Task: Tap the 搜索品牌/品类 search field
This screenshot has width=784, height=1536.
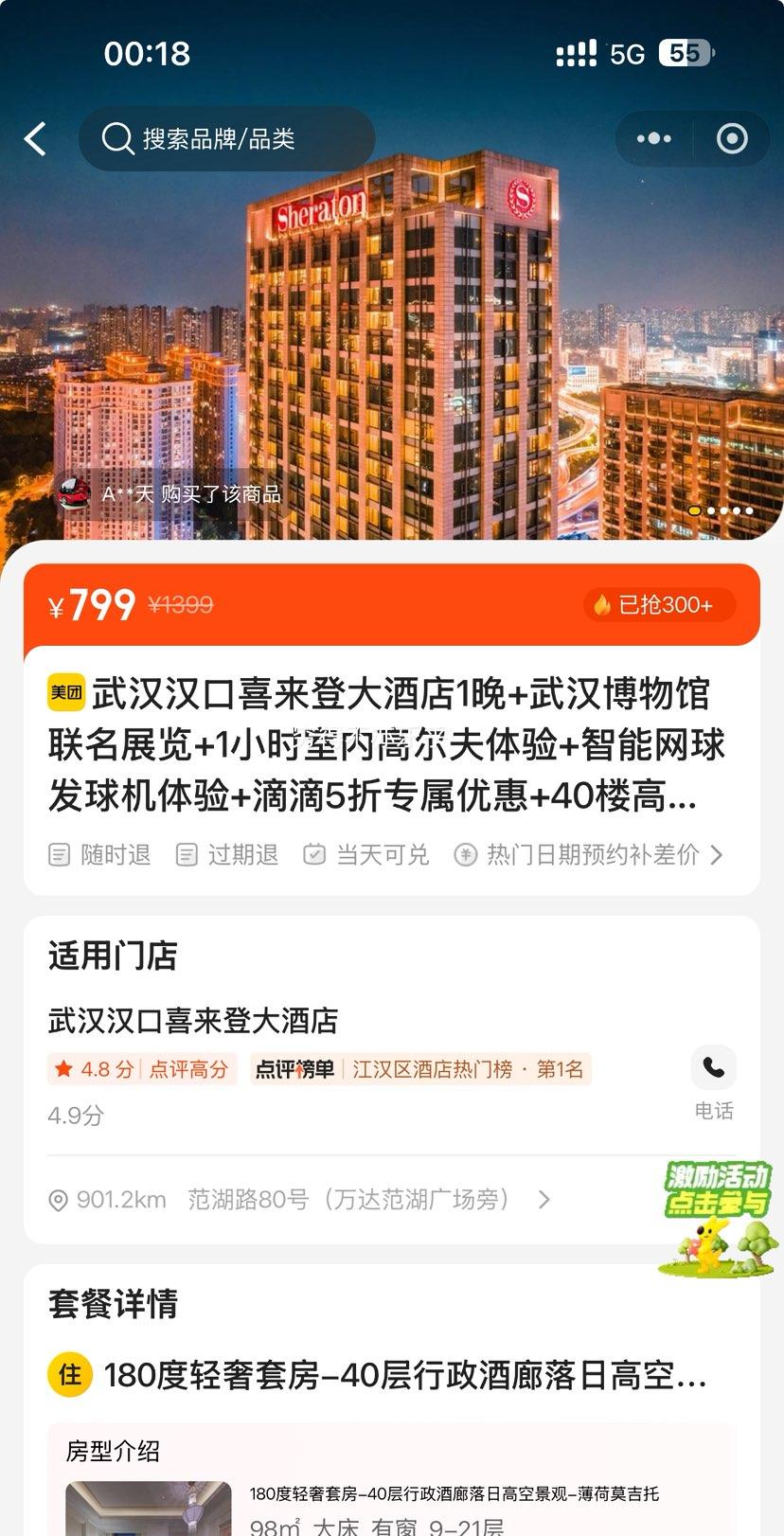Action: [227, 138]
